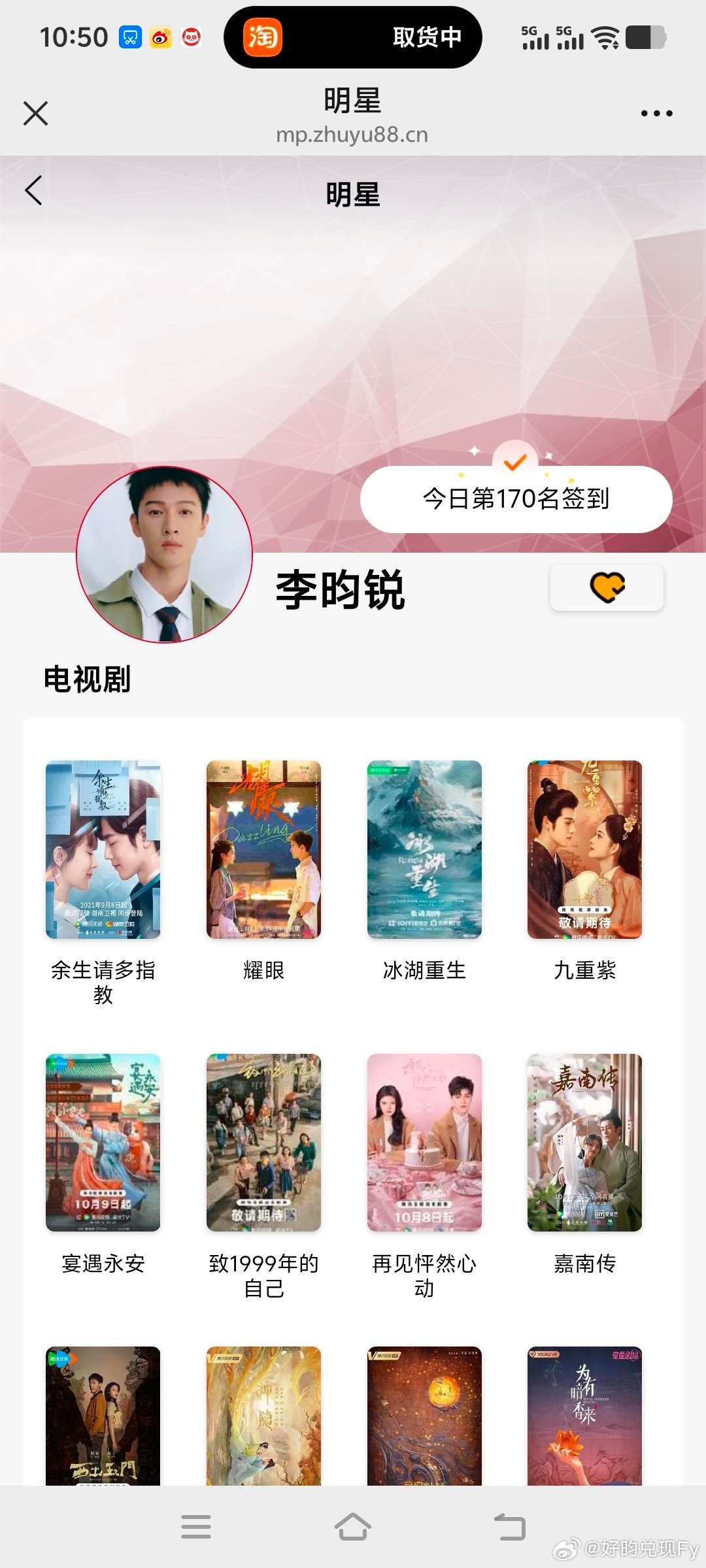706x1568 pixels.
Task: Open the three-dot overflow menu
Action: tap(656, 113)
